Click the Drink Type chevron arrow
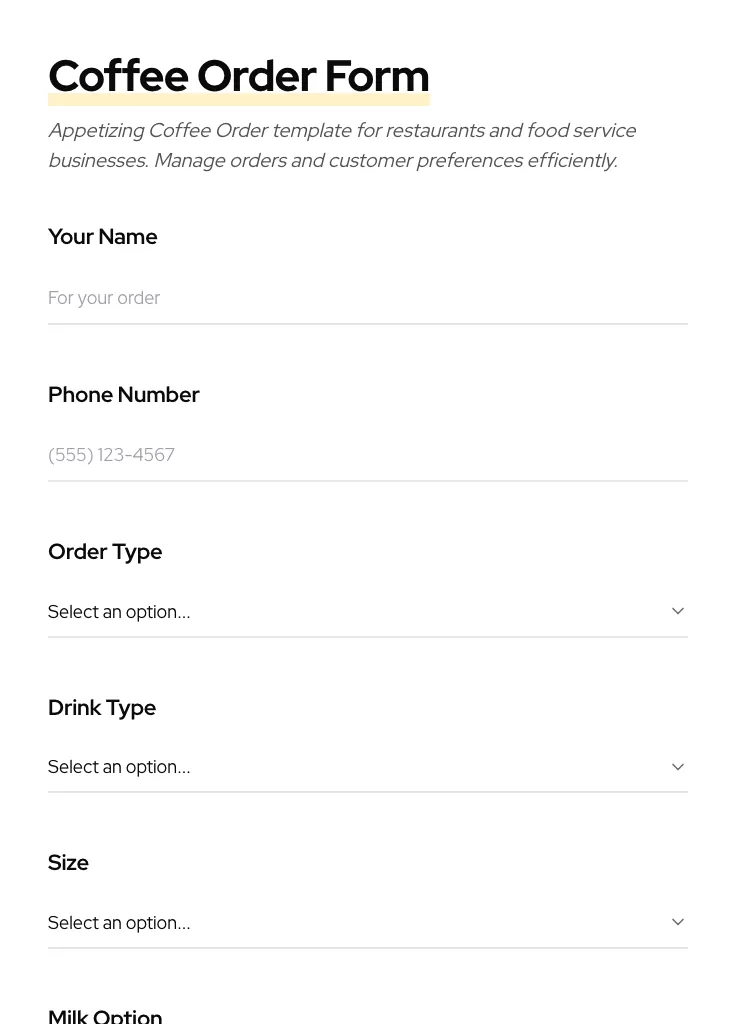 point(678,766)
